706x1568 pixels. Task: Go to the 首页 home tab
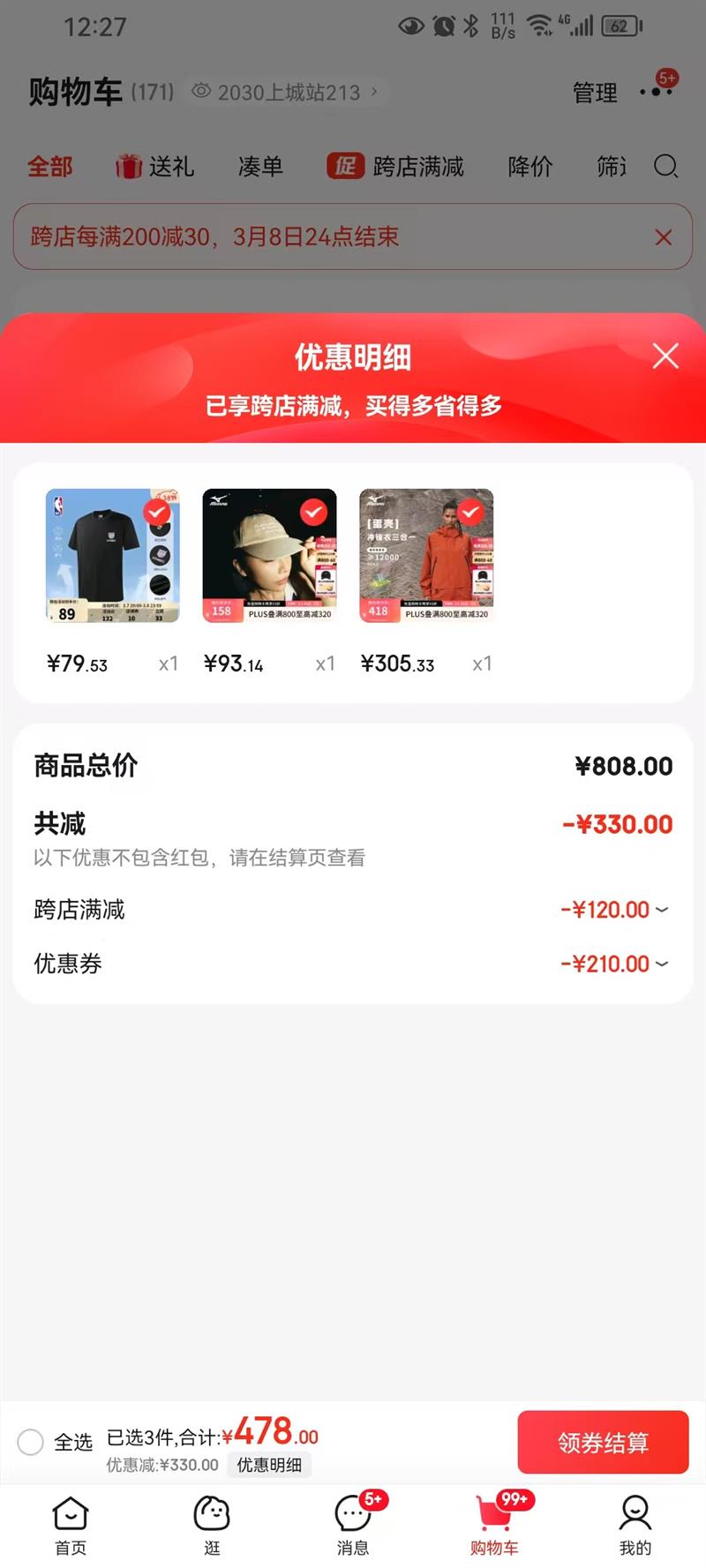pos(71,1525)
